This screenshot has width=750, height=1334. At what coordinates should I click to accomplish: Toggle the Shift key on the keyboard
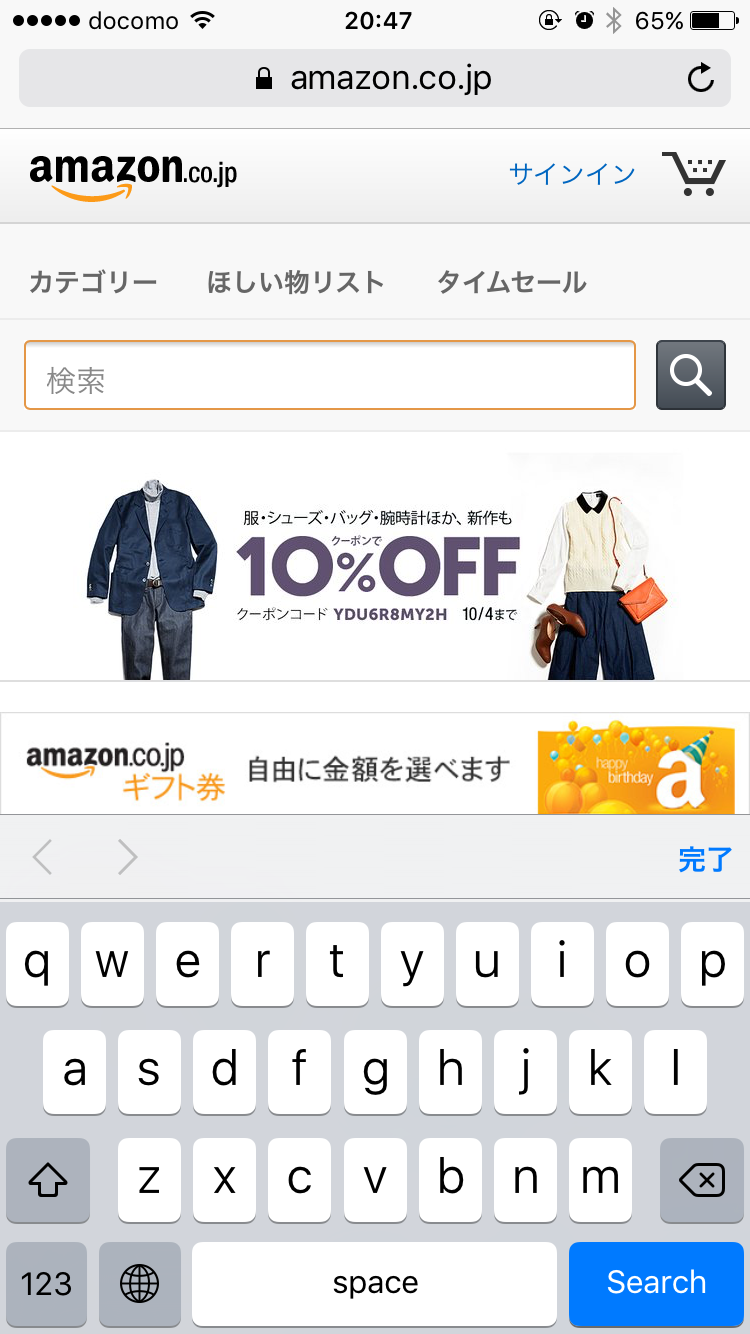47,1181
